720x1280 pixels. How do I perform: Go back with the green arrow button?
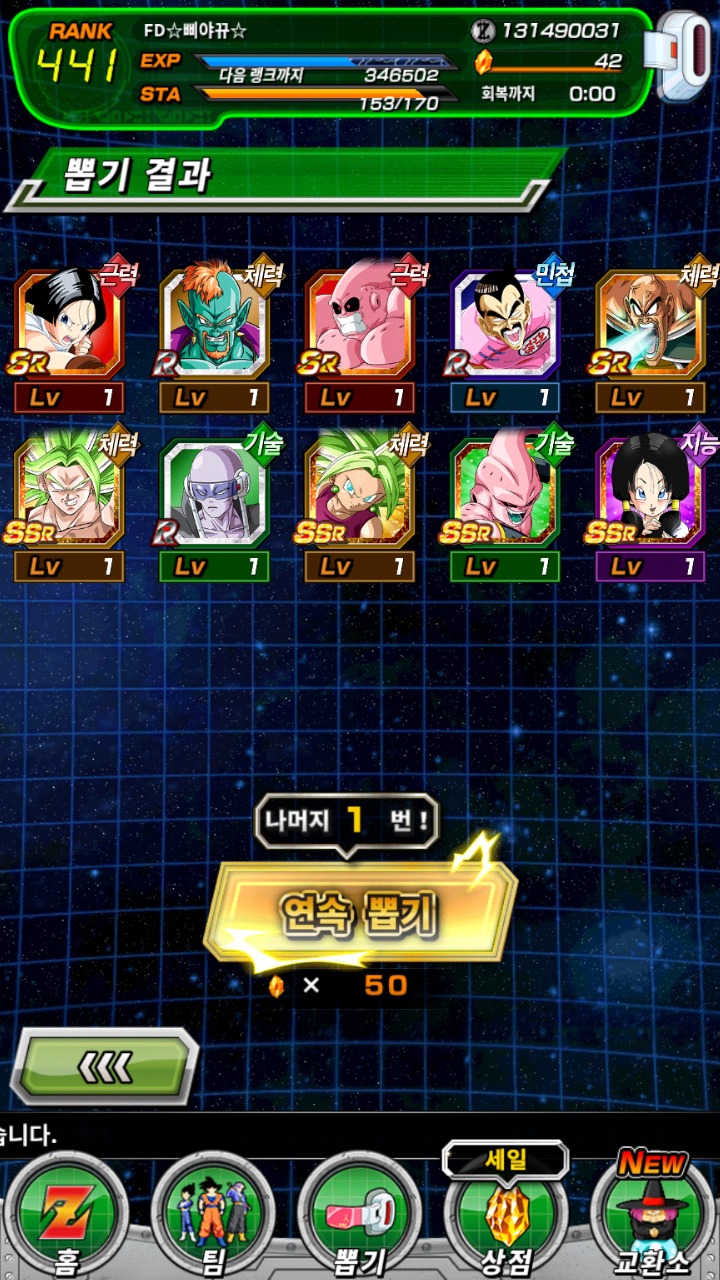click(104, 1067)
